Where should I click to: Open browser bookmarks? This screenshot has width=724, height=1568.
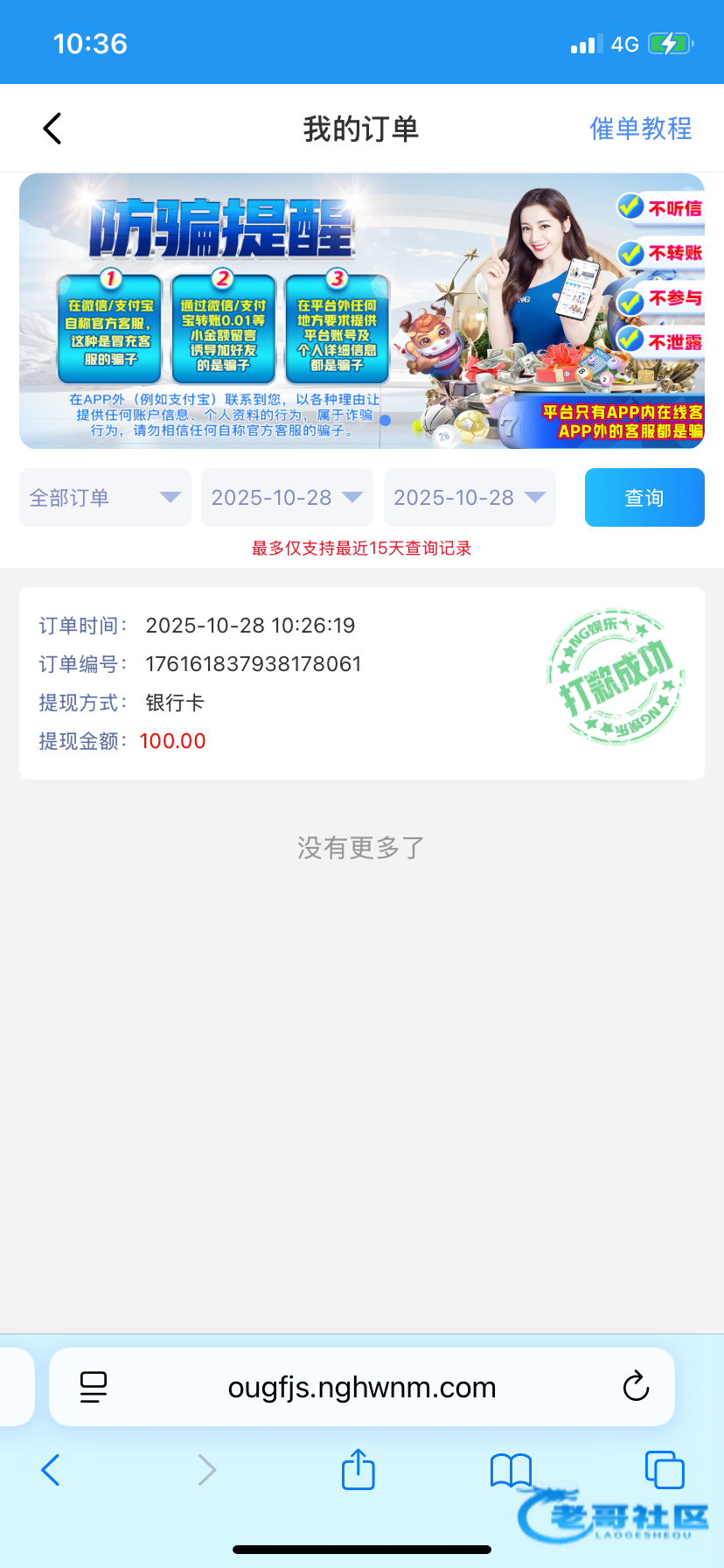511,1470
